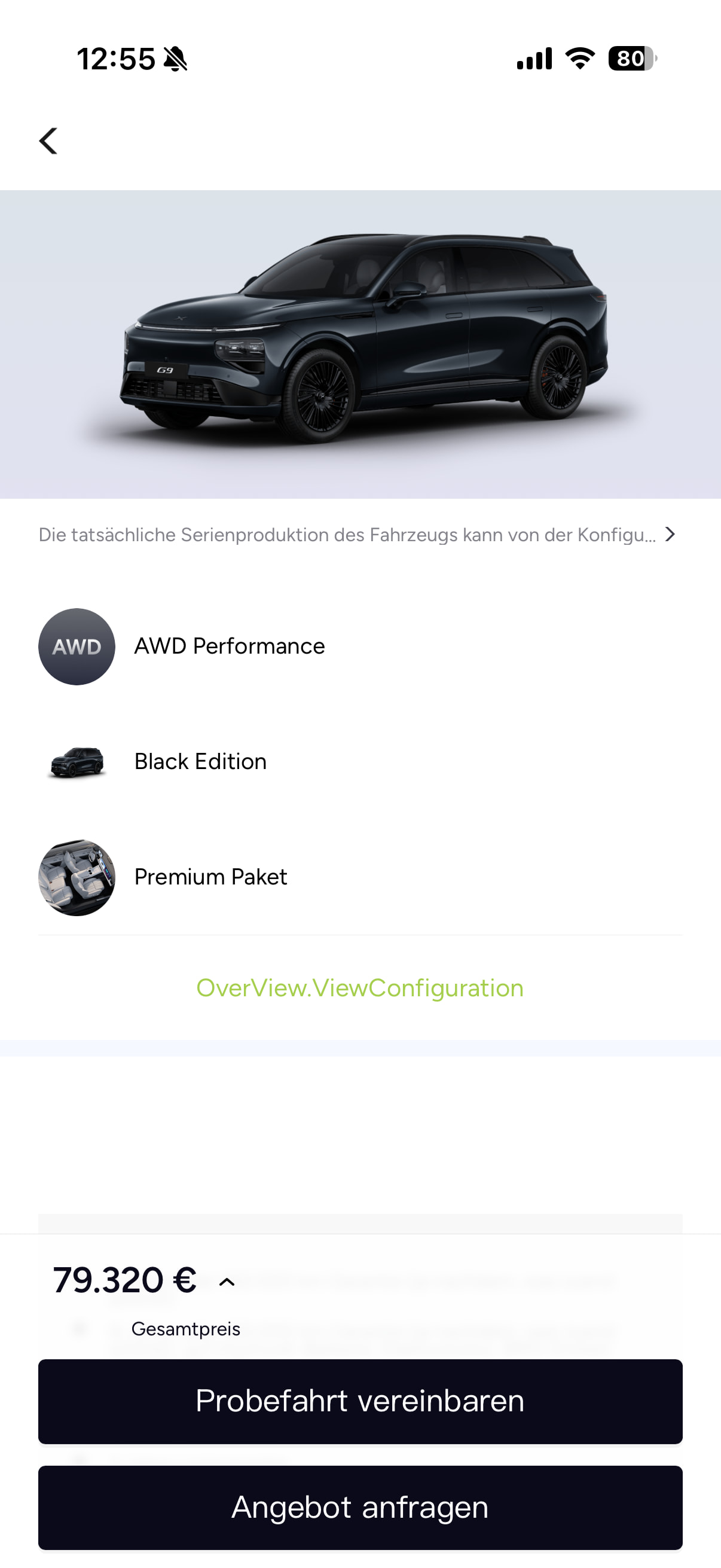Book a test drive with Probefahrt vereinbaren
721x1568 pixels.
[x=360, y=1401]
